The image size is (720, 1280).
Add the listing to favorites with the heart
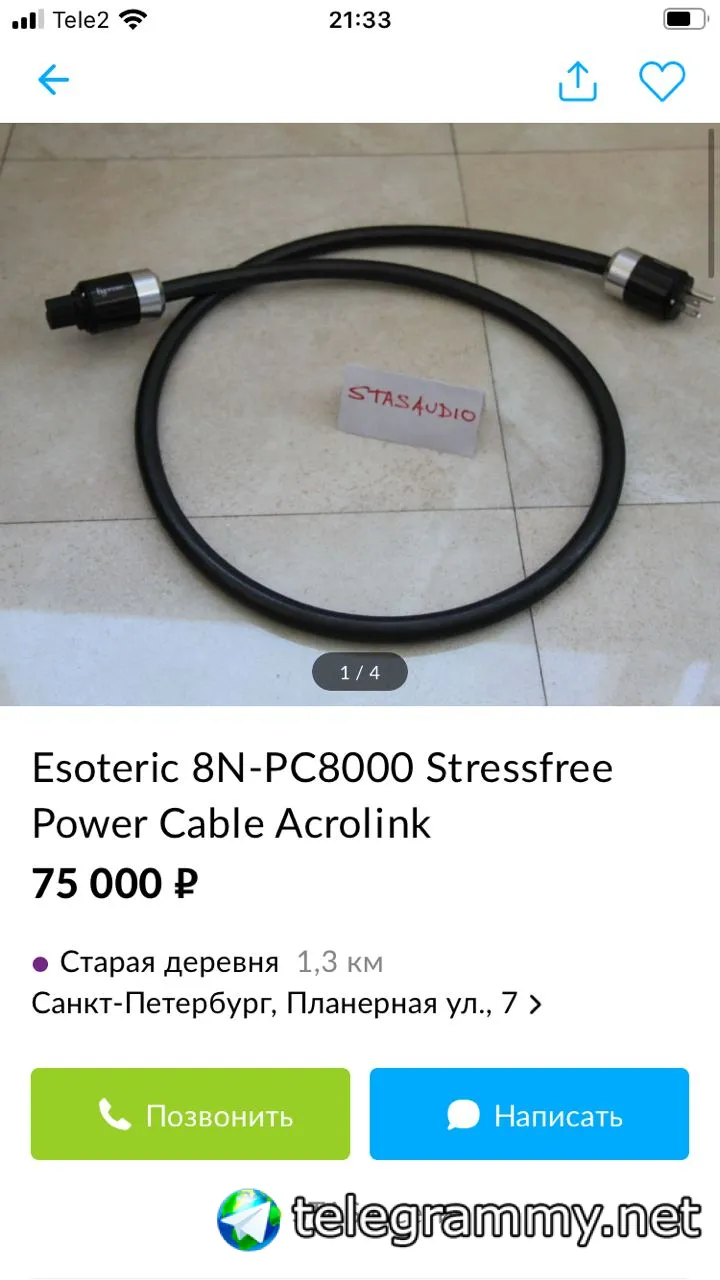pos(662,81)
